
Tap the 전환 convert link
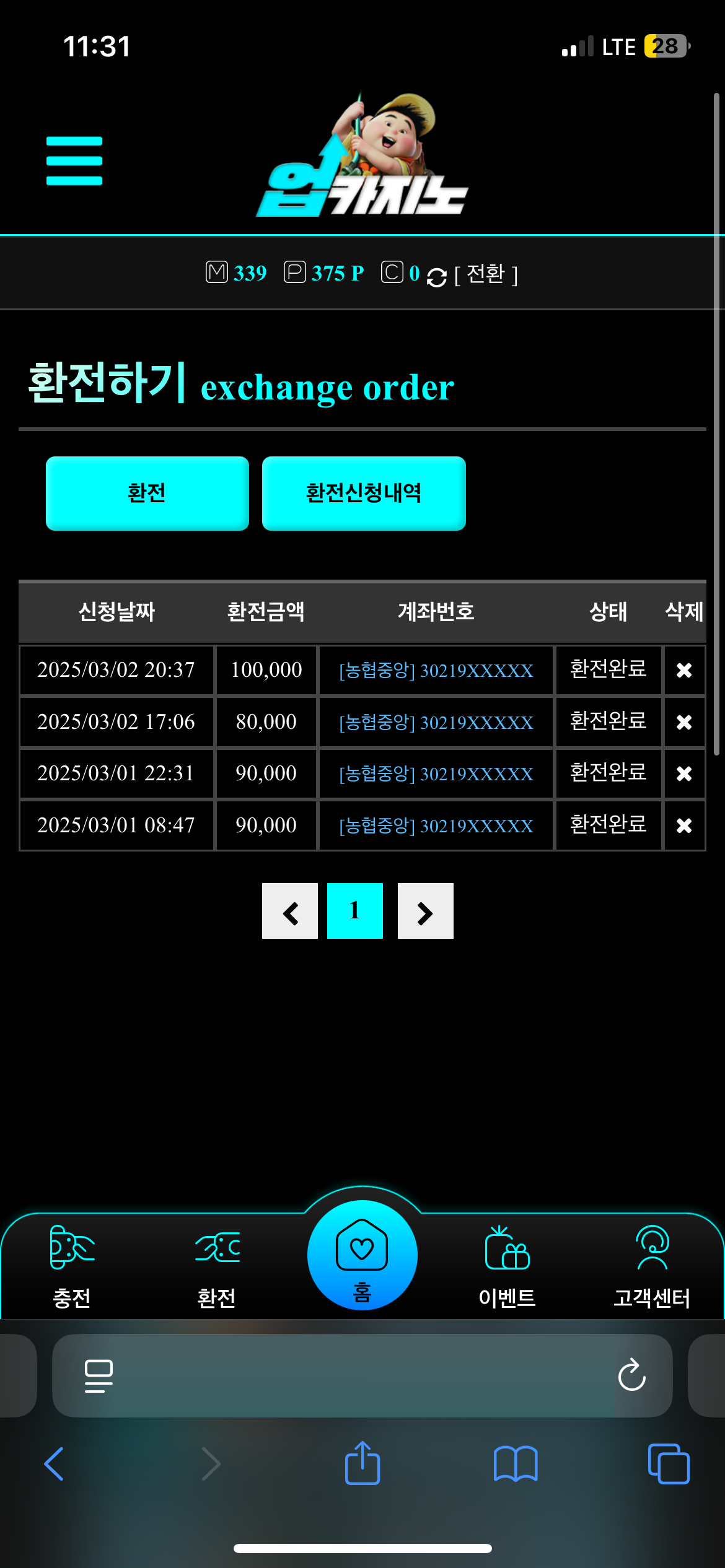coord(486,274)
